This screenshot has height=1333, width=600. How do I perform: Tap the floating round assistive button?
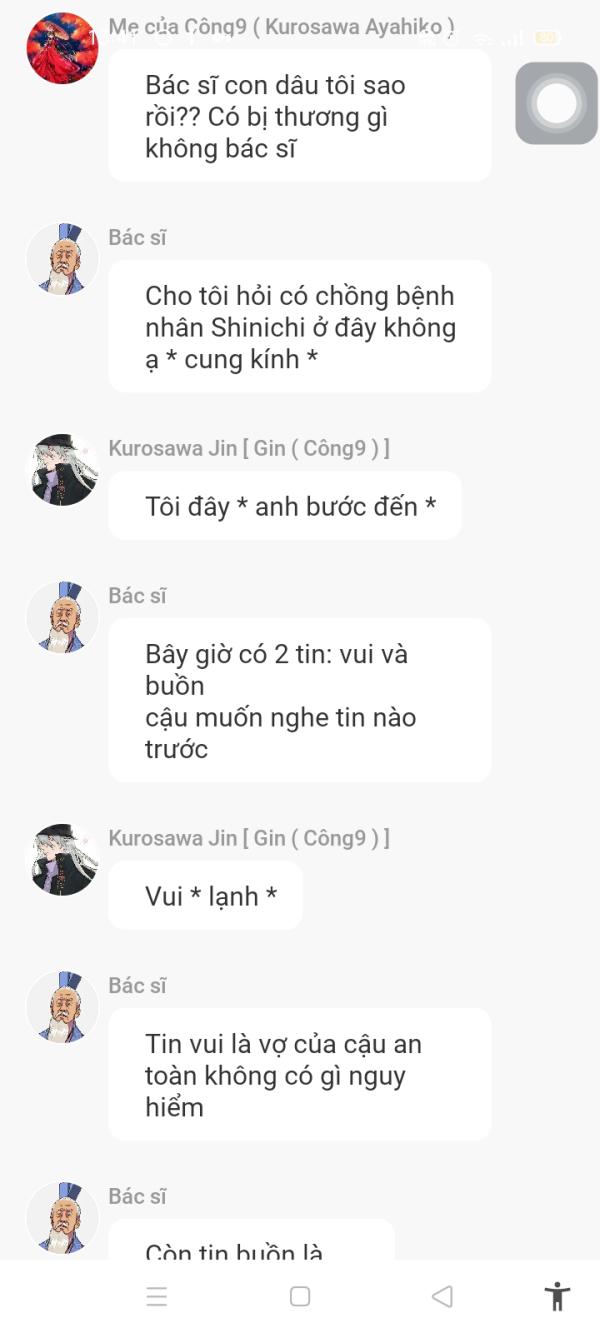click(556, 103)
